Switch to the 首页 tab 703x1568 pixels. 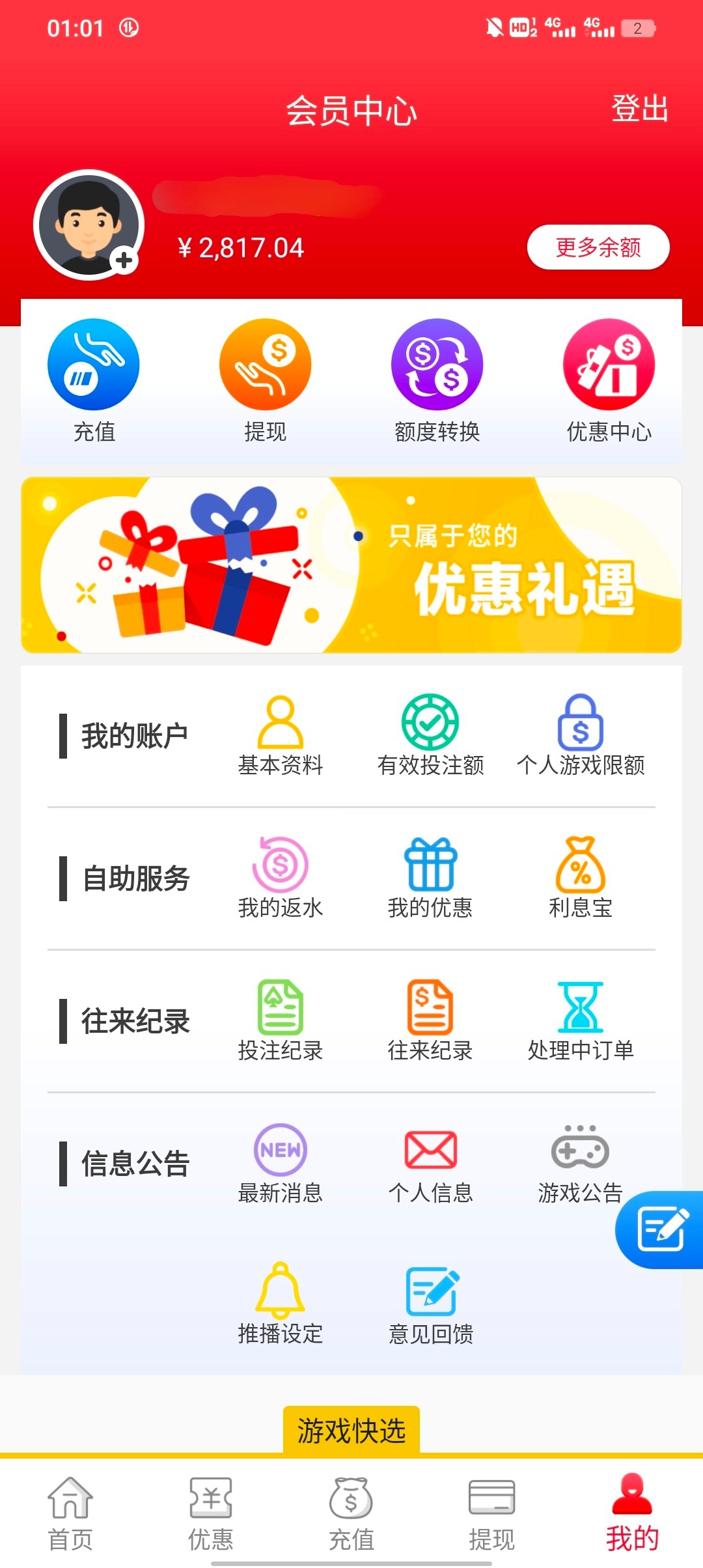[70, 1514]
